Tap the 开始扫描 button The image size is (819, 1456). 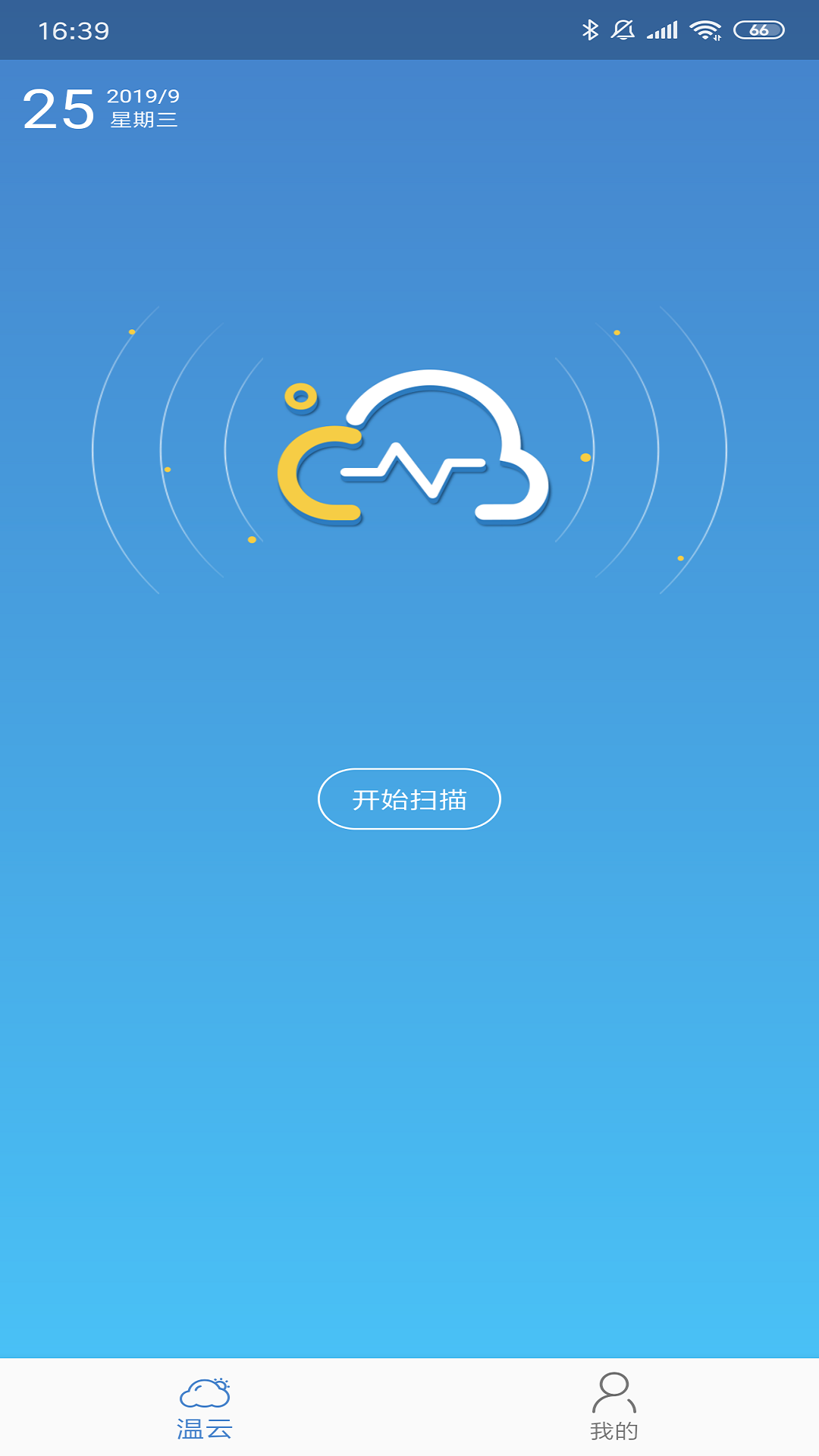point(409,799)
